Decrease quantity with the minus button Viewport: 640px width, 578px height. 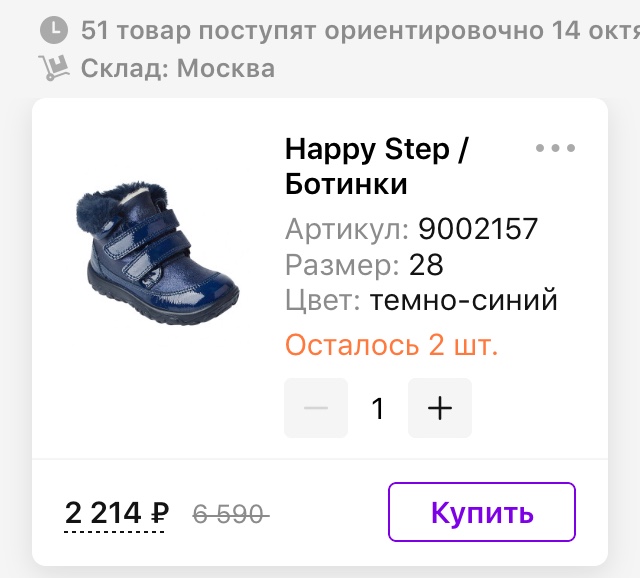[316, 408]
